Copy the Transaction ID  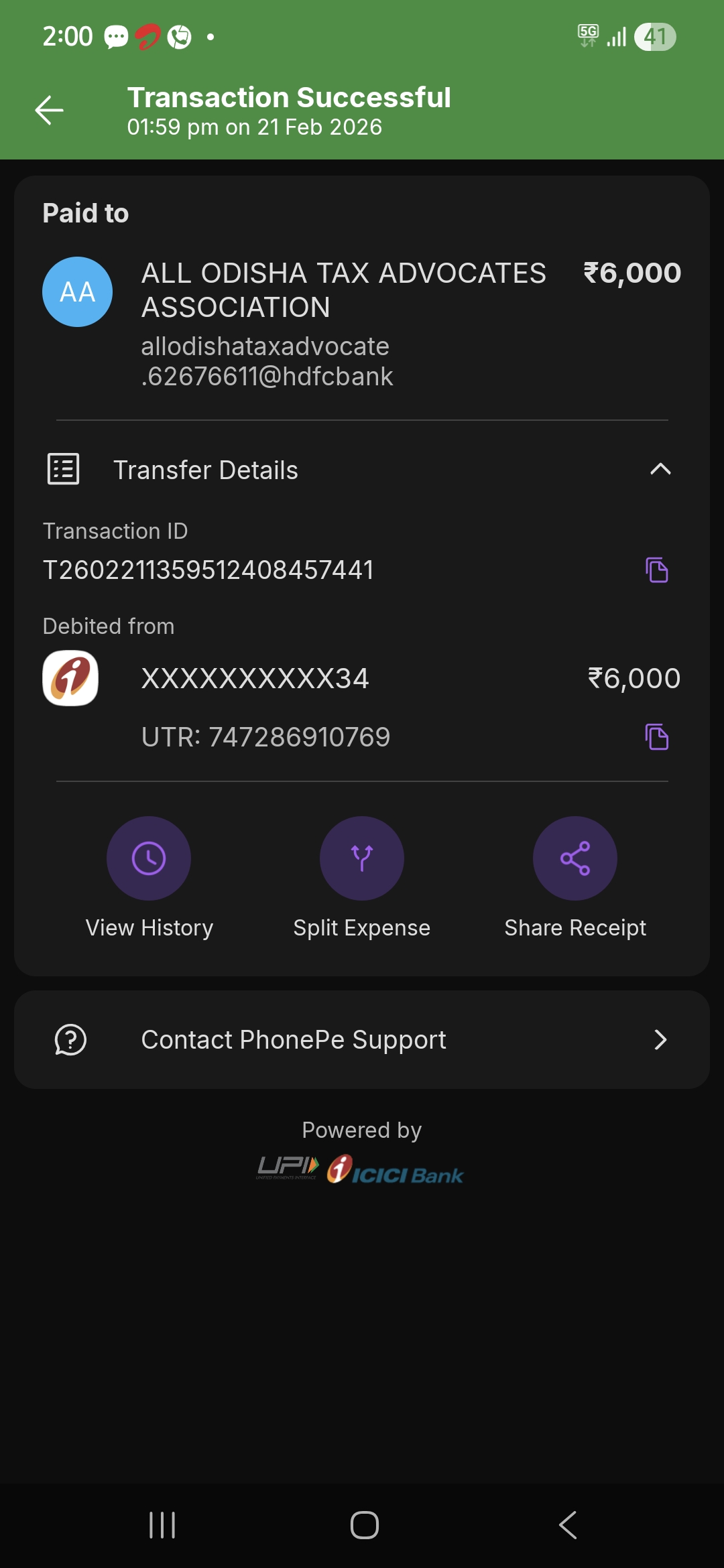(657, 570)
